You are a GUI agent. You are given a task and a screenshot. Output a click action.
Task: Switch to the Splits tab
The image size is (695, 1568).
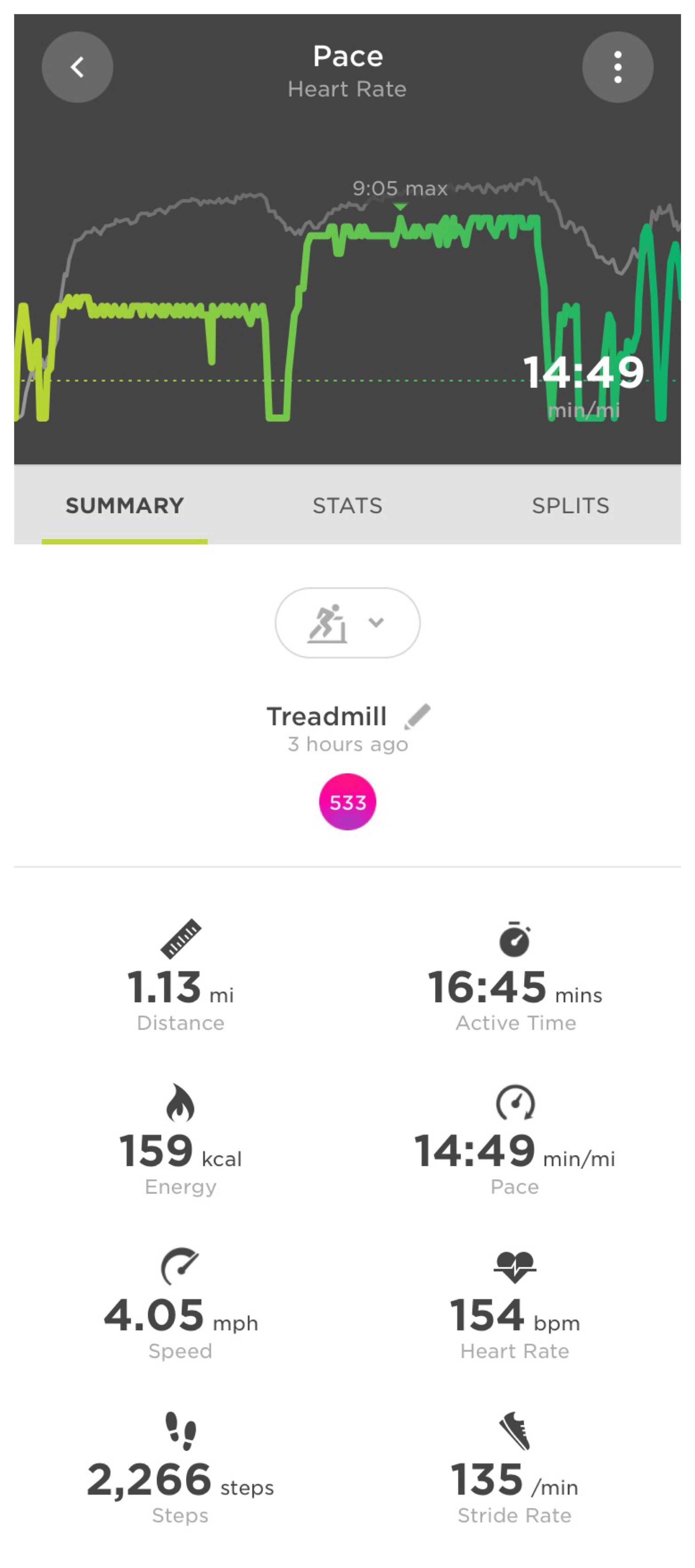570,505
